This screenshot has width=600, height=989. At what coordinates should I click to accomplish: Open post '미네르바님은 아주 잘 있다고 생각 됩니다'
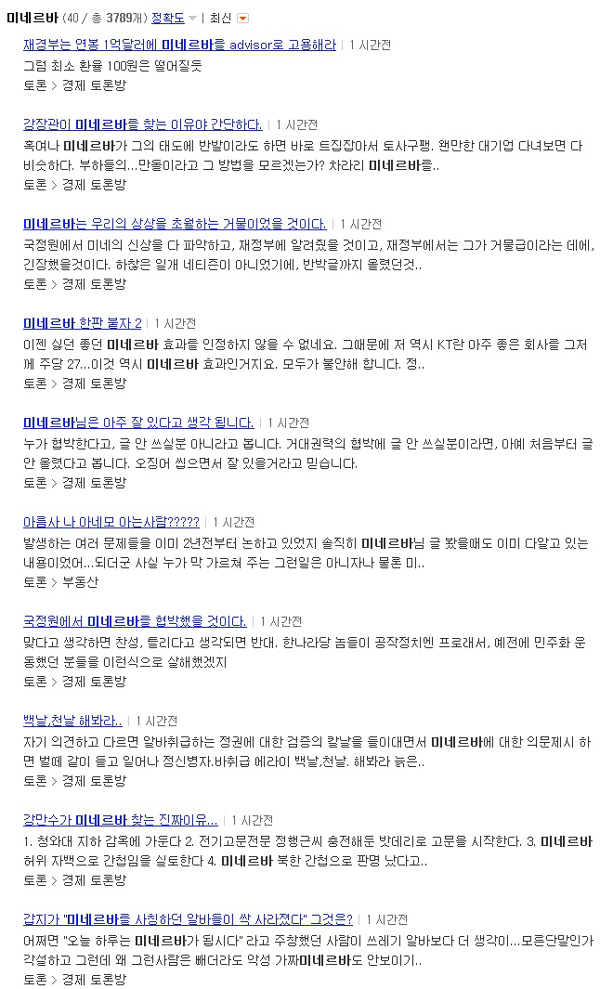138,423
